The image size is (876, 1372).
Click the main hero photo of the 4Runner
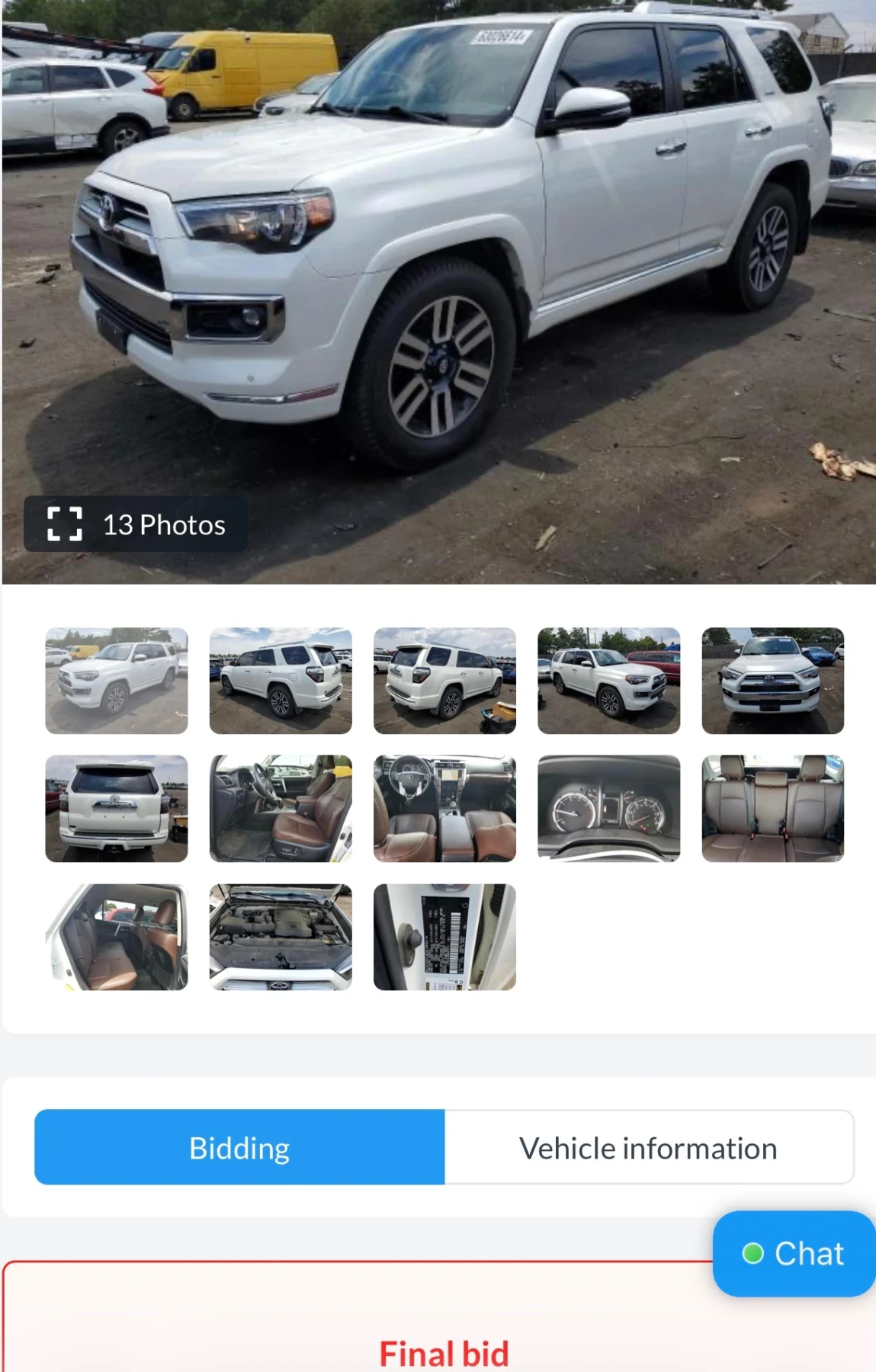[438, 290]
